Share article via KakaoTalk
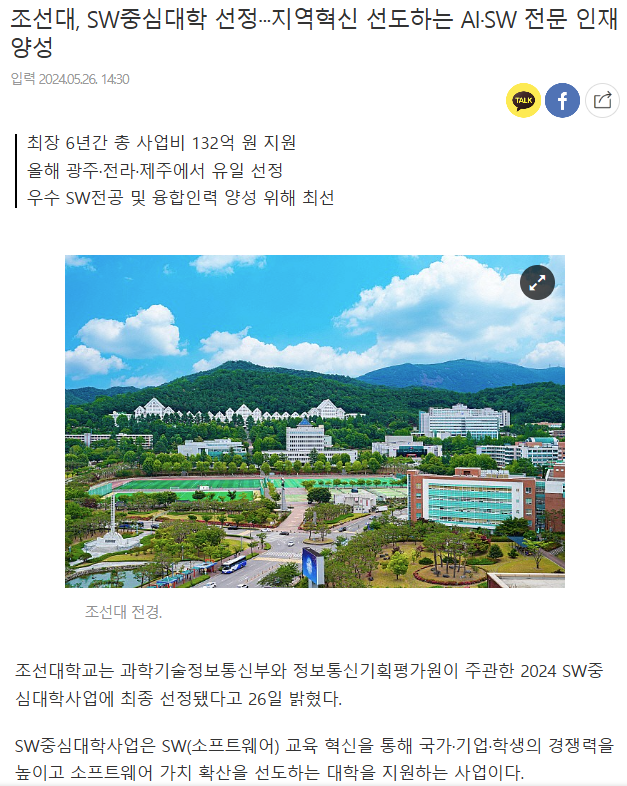The height and width of the screenshot is (786, 627). (523, 100)
